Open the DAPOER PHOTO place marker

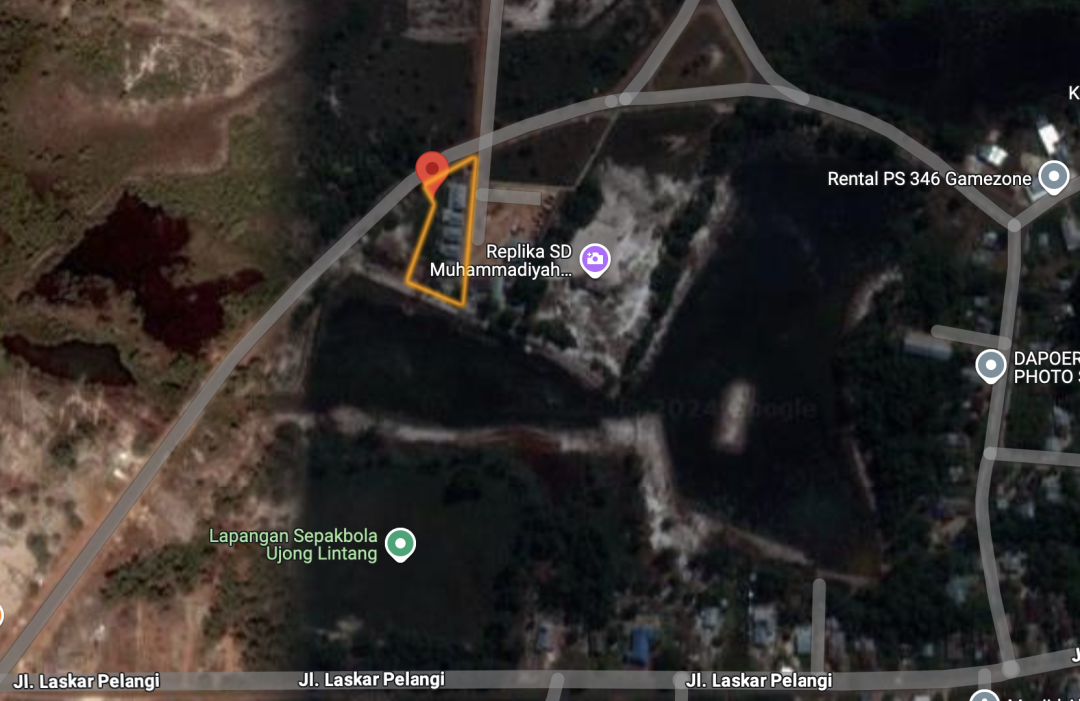click(990, 366)
